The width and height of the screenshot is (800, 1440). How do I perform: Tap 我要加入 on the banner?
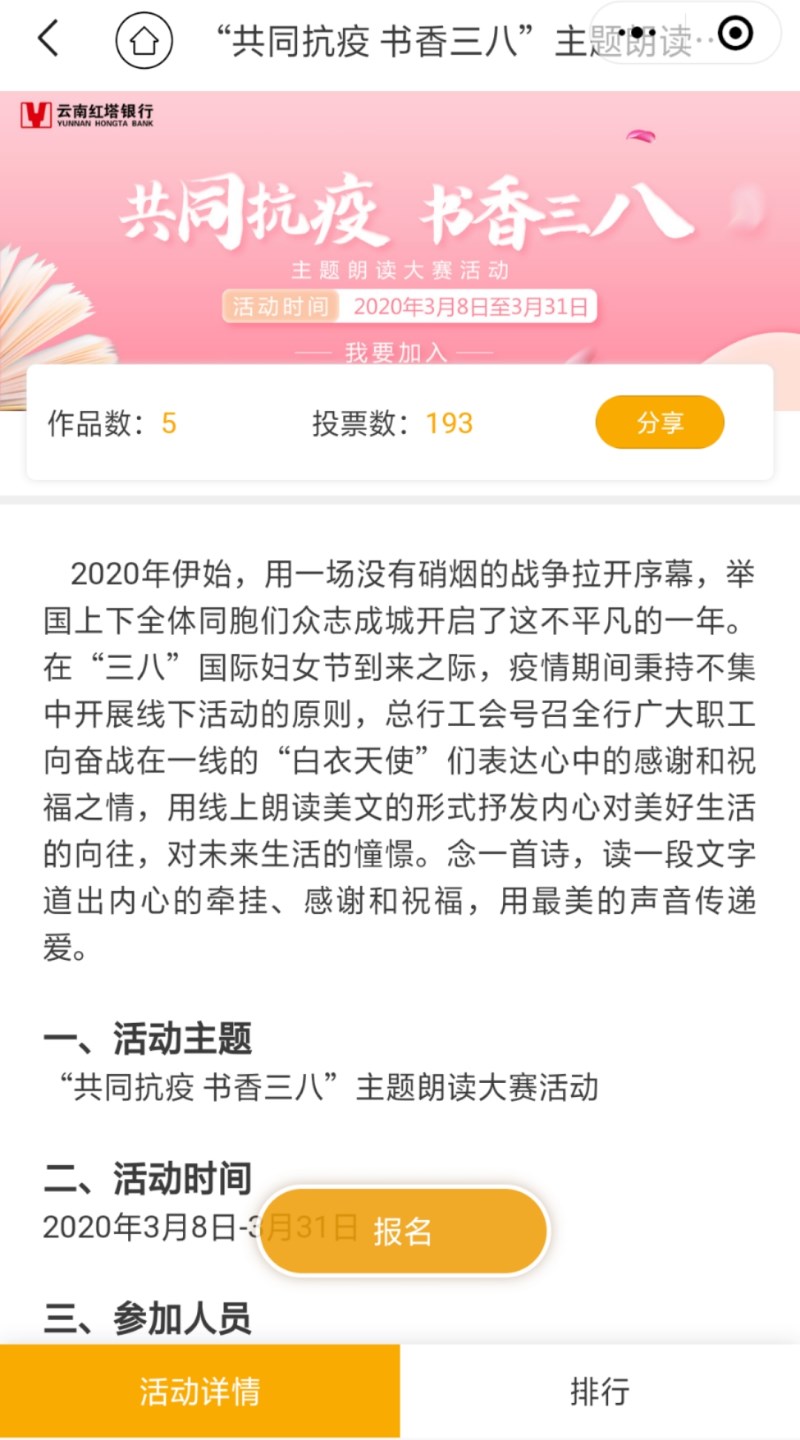point(397,352)
